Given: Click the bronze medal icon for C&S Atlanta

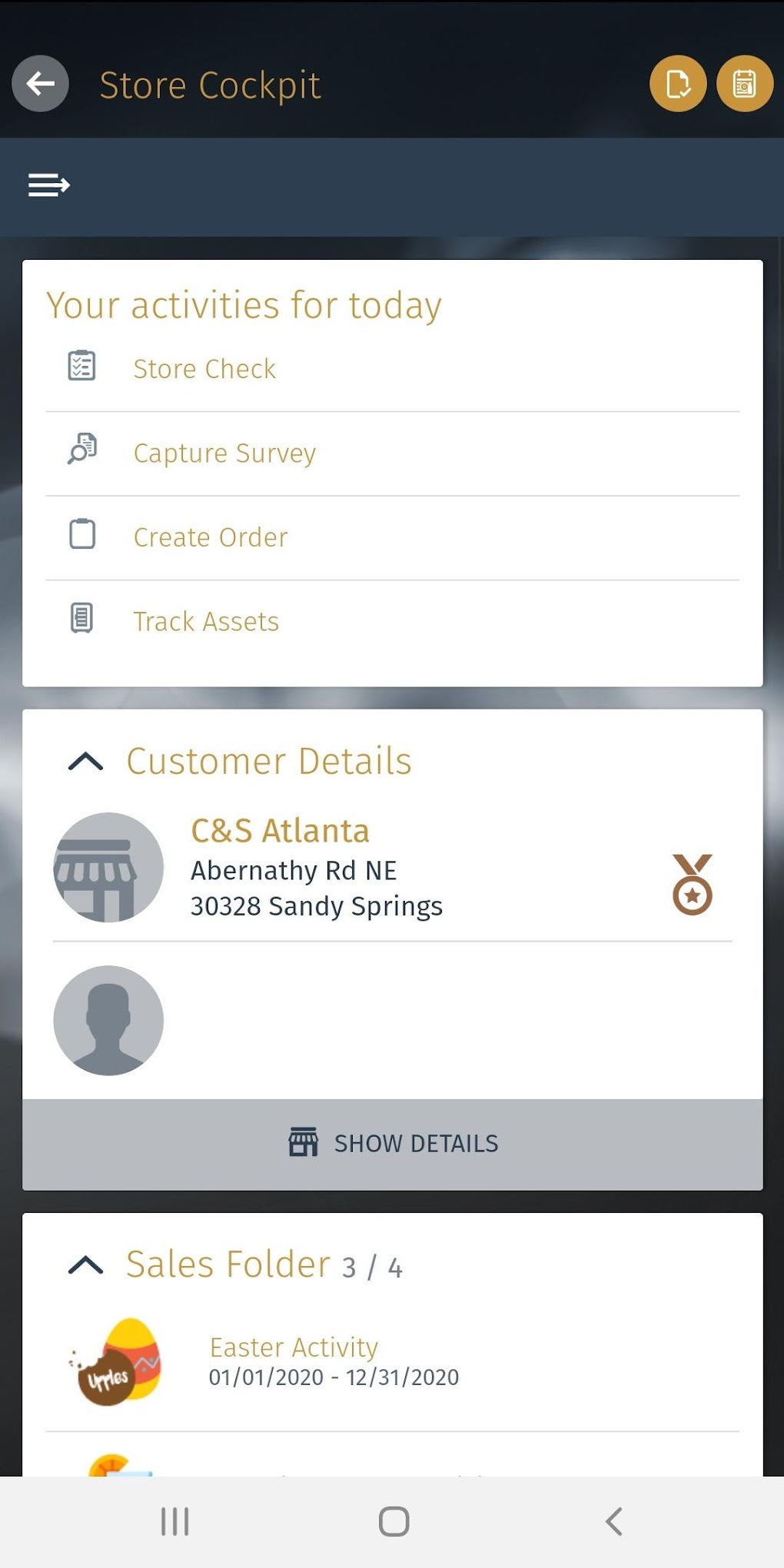Looking at the screenshot, I should [693, 884].
